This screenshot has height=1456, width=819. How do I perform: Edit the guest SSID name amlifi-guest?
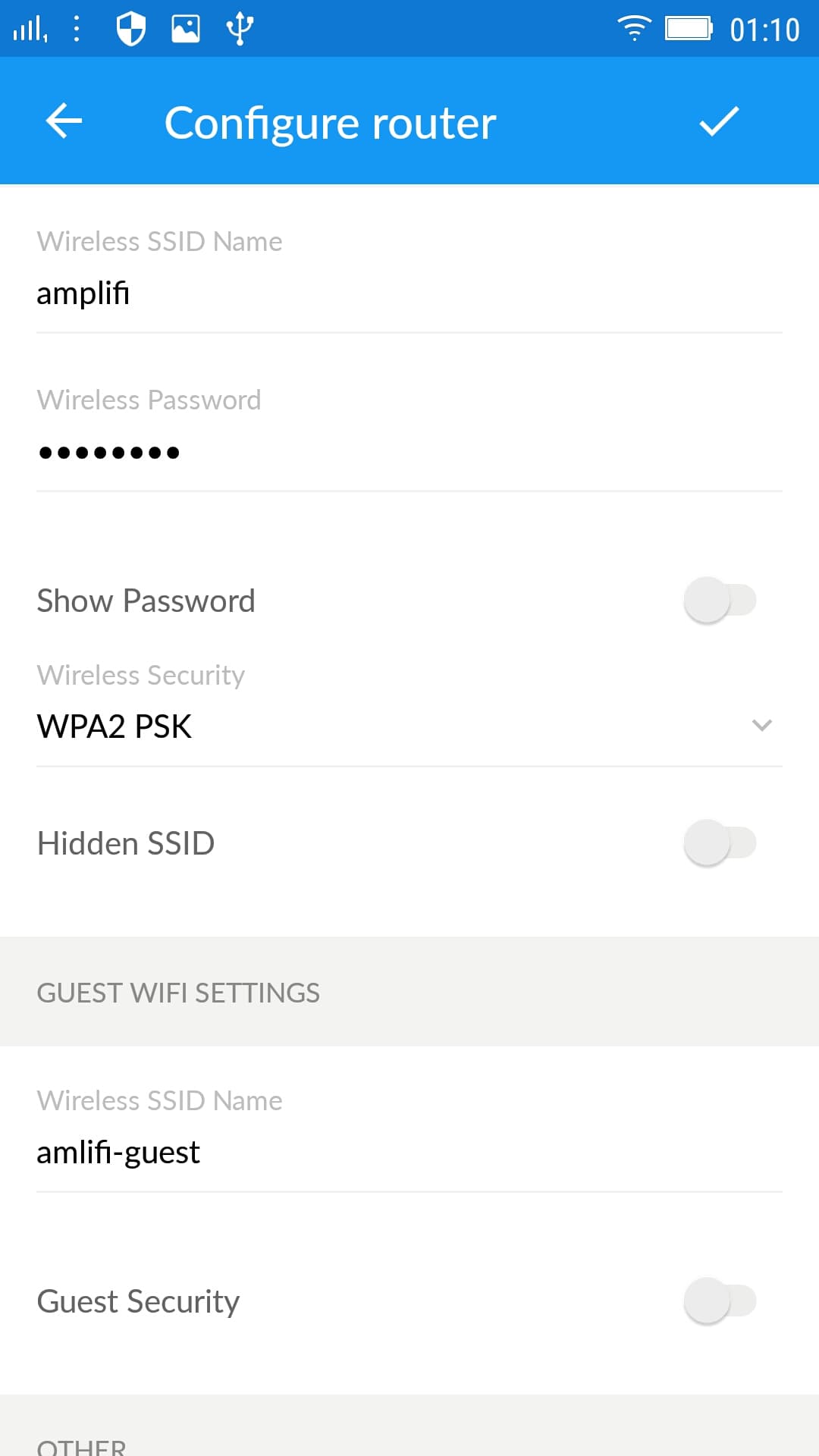click(409, 1153)
